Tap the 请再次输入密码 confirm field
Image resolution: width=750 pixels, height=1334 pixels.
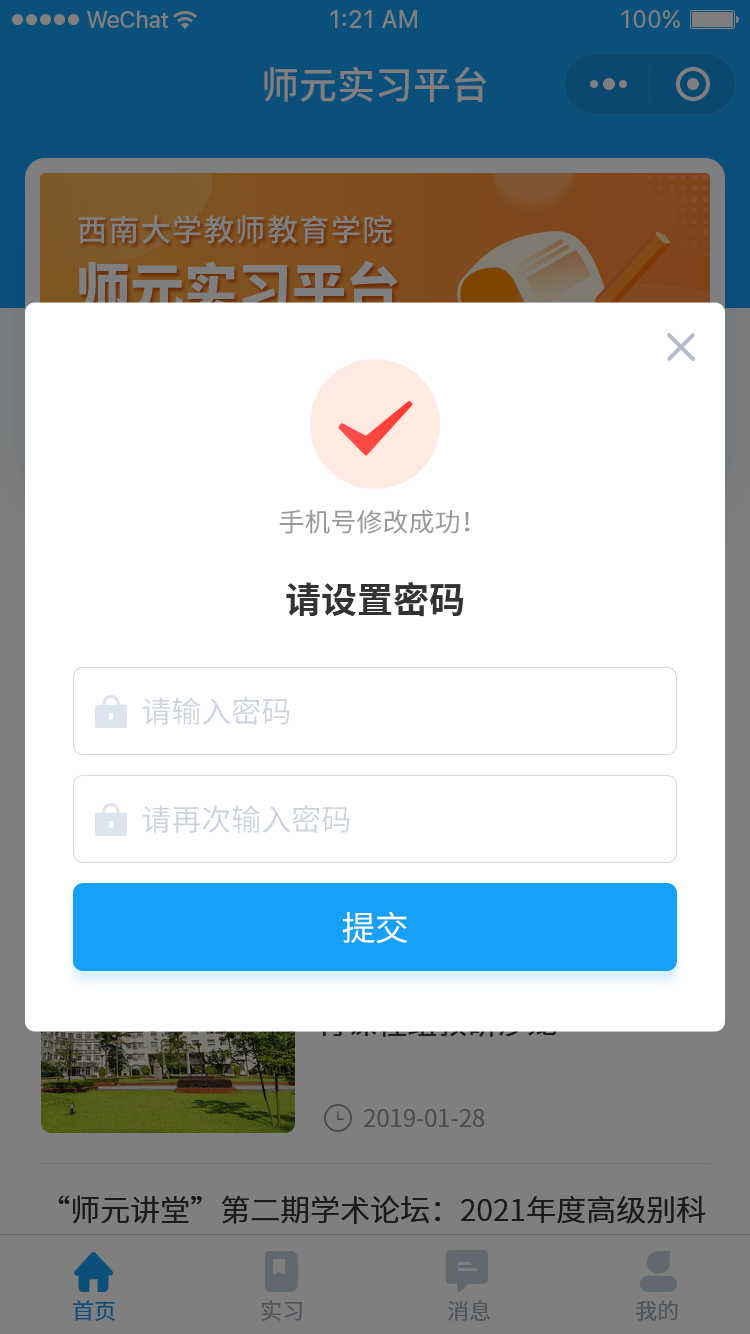(x=375, y=819)
